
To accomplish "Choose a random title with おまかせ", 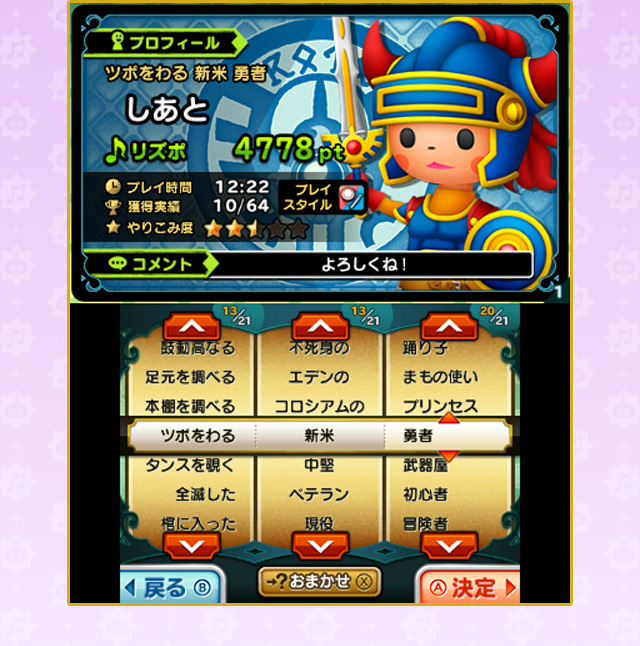I will 319,582.
